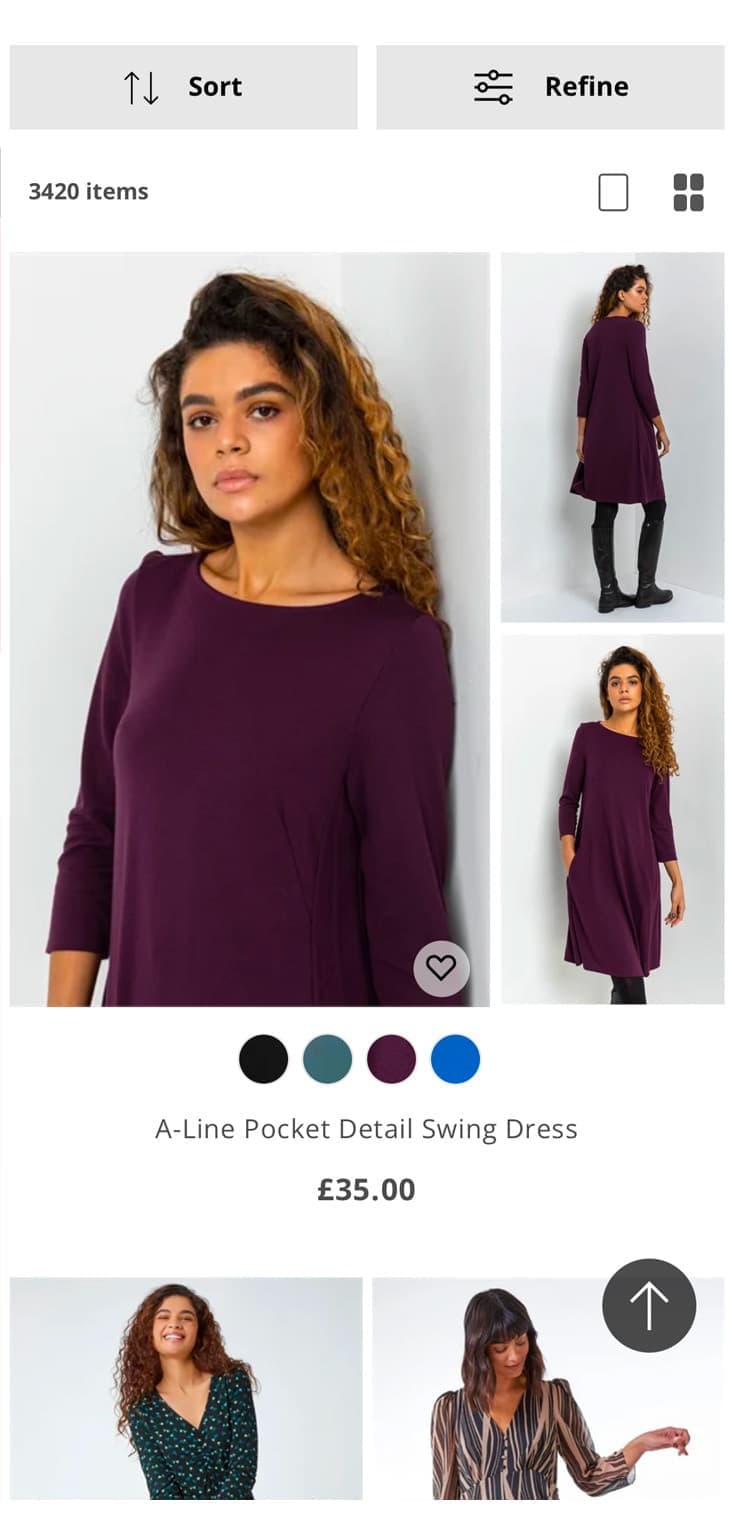The height and width of the screenshot is (1524, 732).
Task: Switch to grid view layout
Action: click(x=688, y=192)
